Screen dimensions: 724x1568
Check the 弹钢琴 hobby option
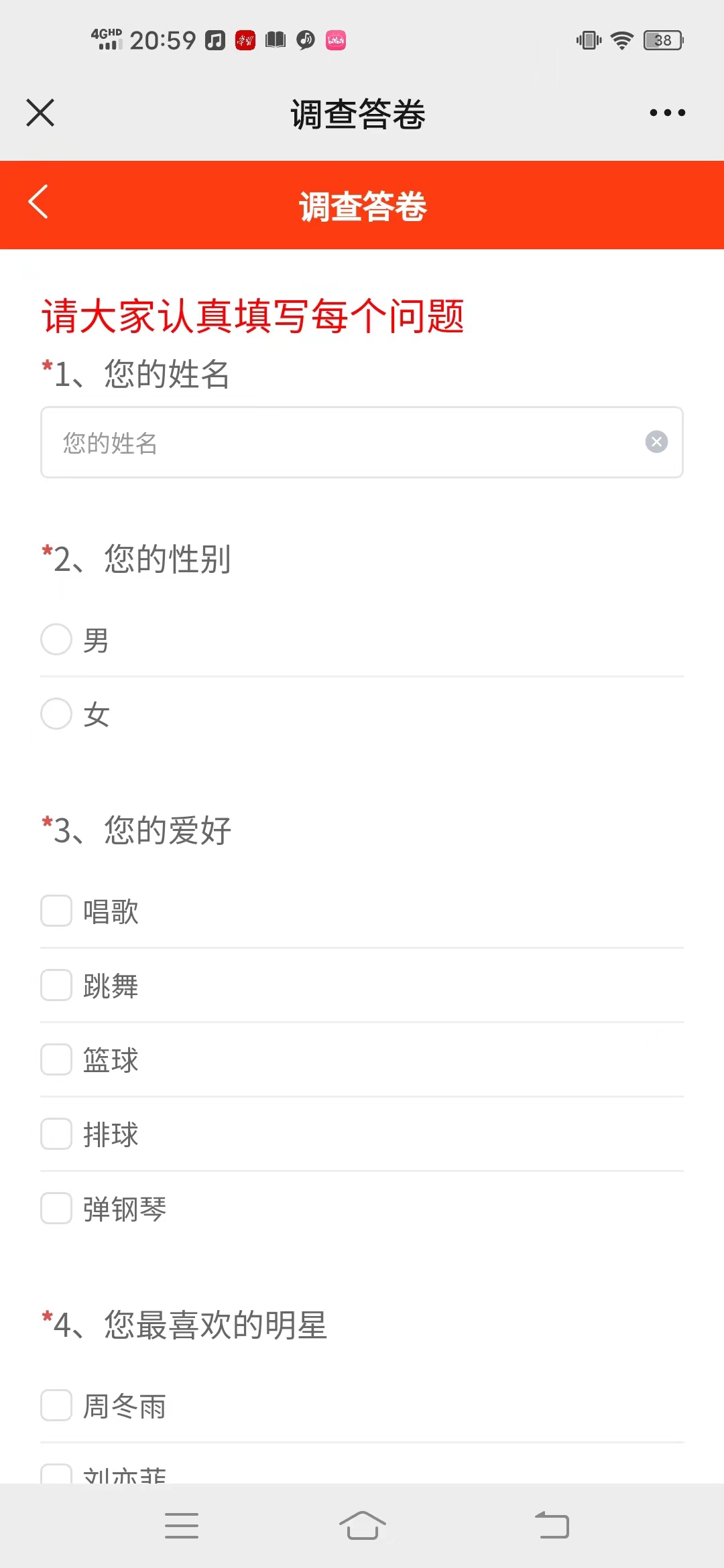(56, 1209)
